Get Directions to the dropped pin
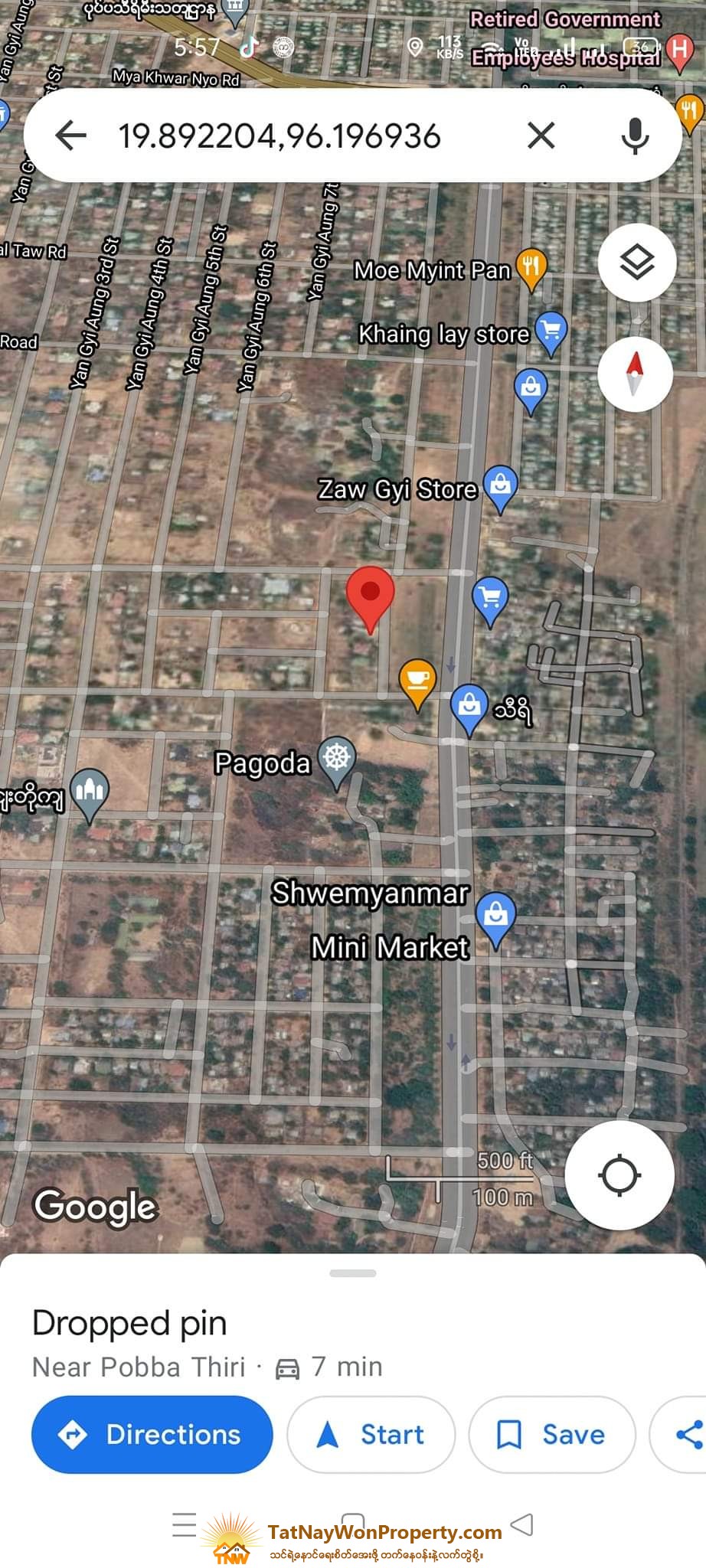 click(152, 1434)
